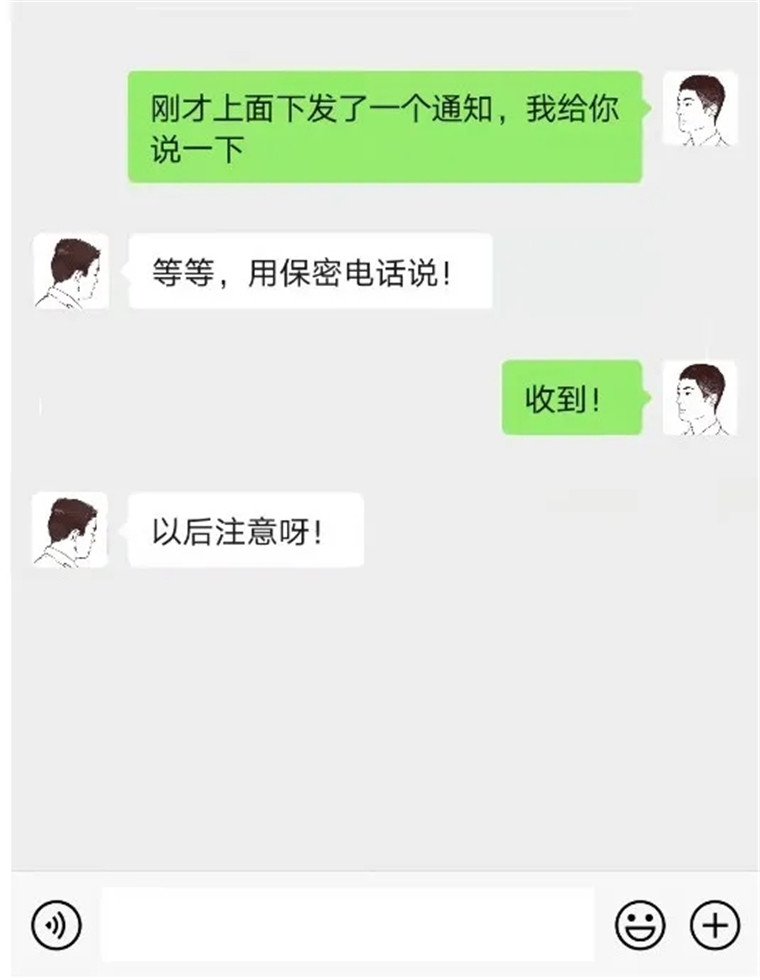Viewport: 760px width, 980px height.
Task: Open contact avatar beside 等等，用保密电话说！
Action: coord(71,272)
